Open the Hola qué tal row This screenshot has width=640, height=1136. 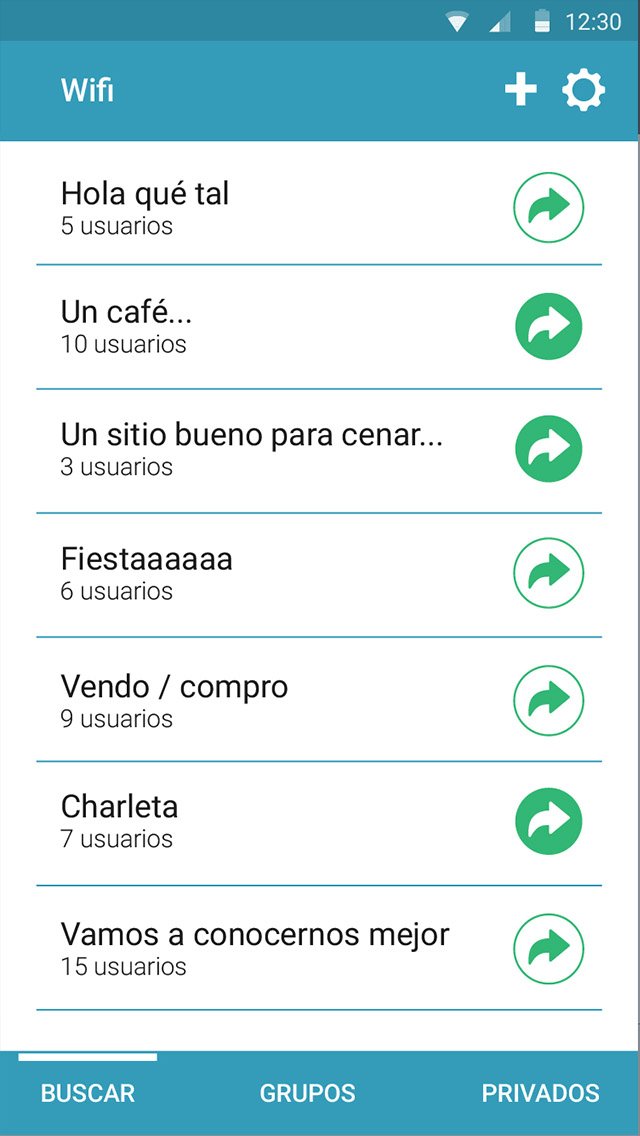(x=319, y=204)
